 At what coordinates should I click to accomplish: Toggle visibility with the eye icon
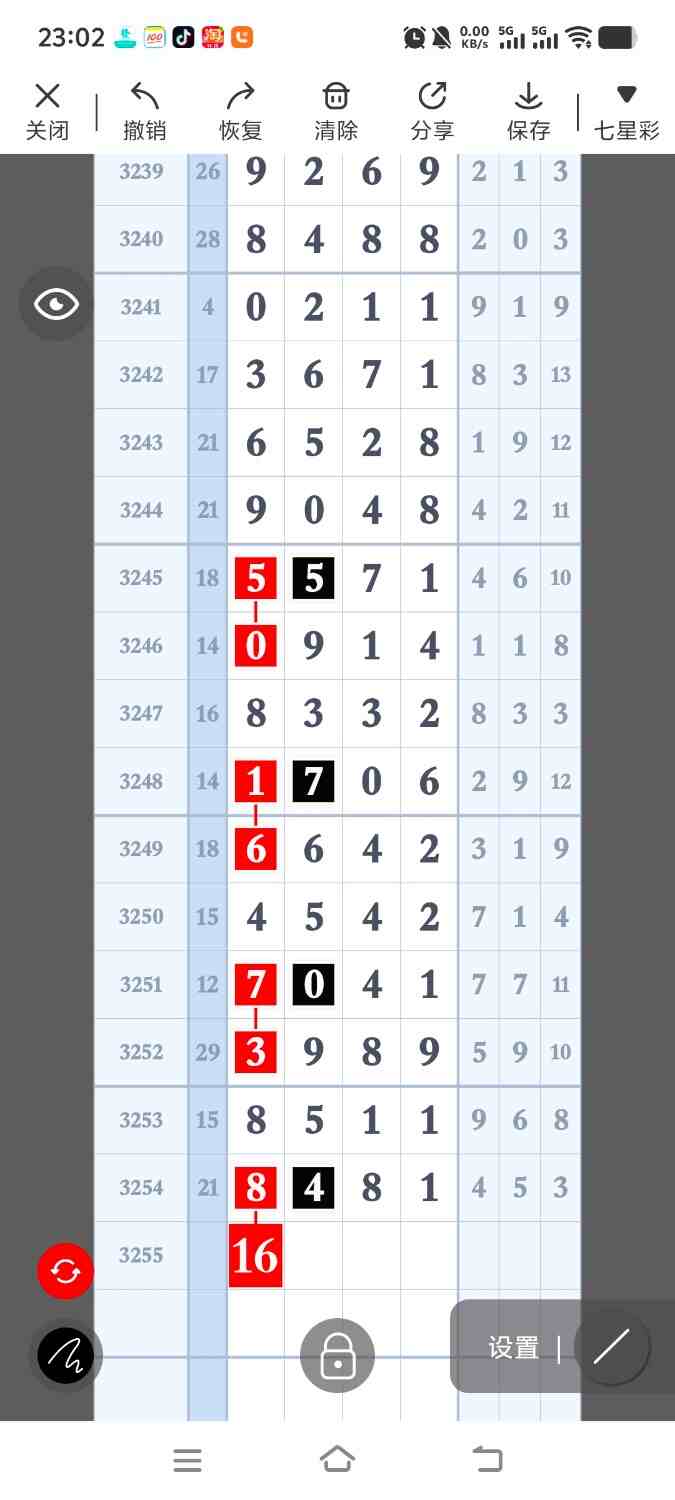[56, 304]
